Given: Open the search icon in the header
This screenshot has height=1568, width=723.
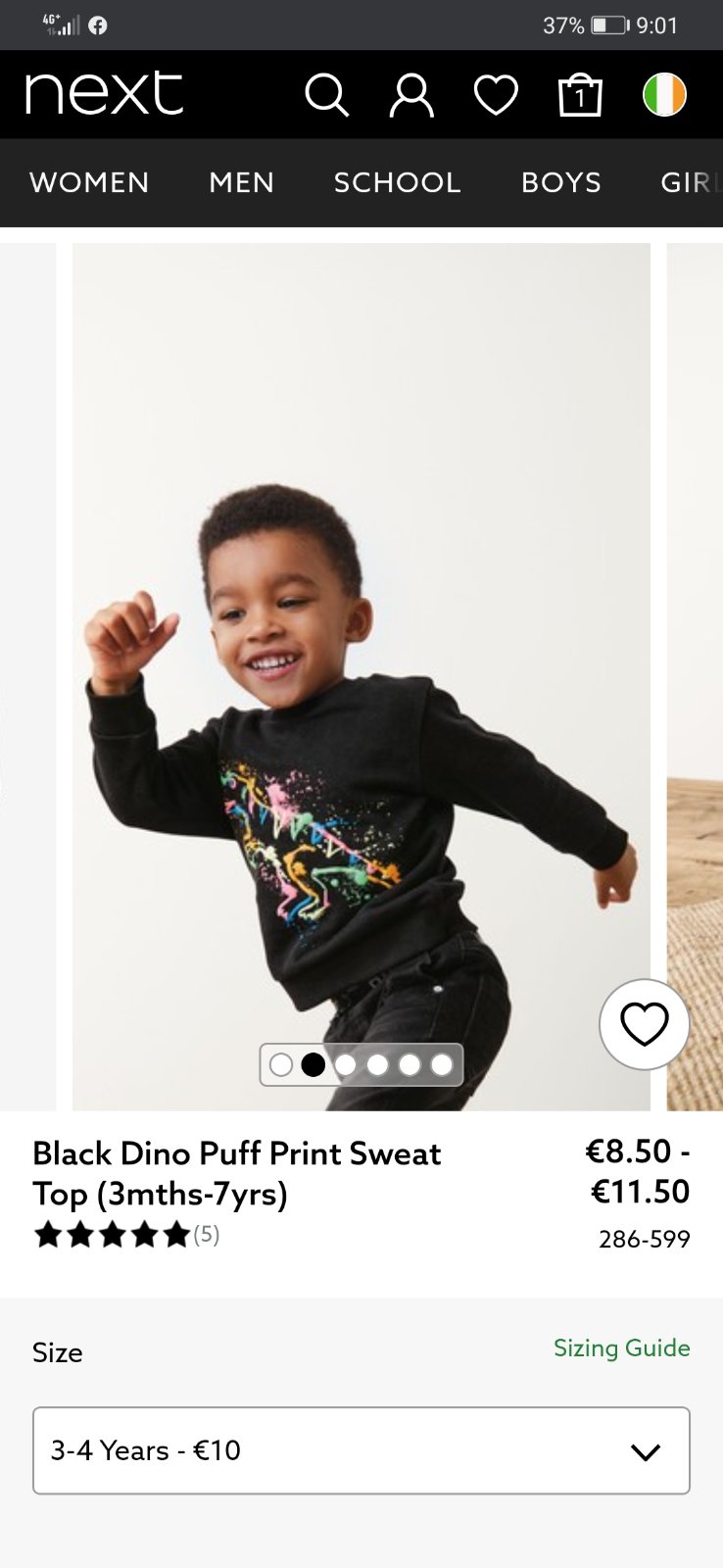Looking at the screenshot, I should (326, 95).
